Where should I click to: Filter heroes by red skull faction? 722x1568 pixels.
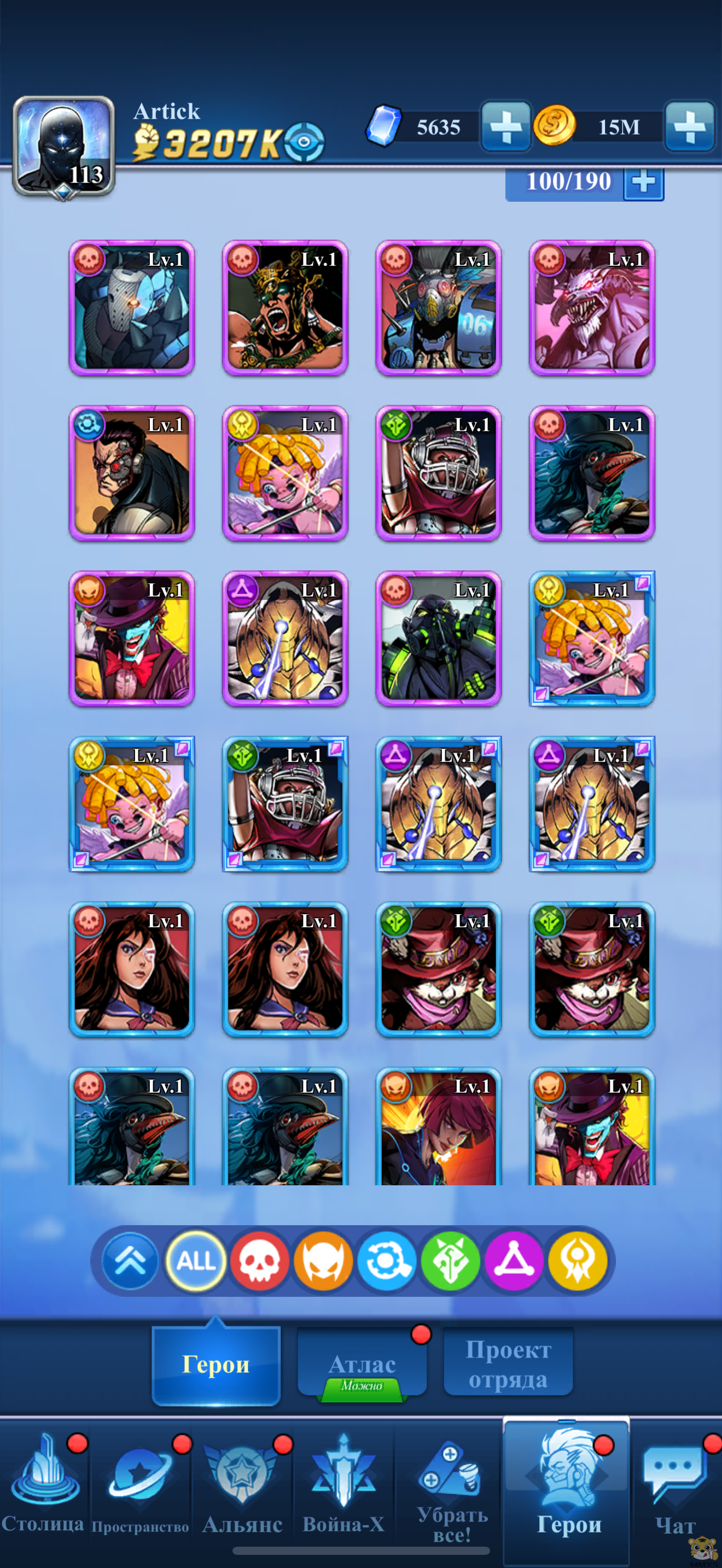[259, 1260]
